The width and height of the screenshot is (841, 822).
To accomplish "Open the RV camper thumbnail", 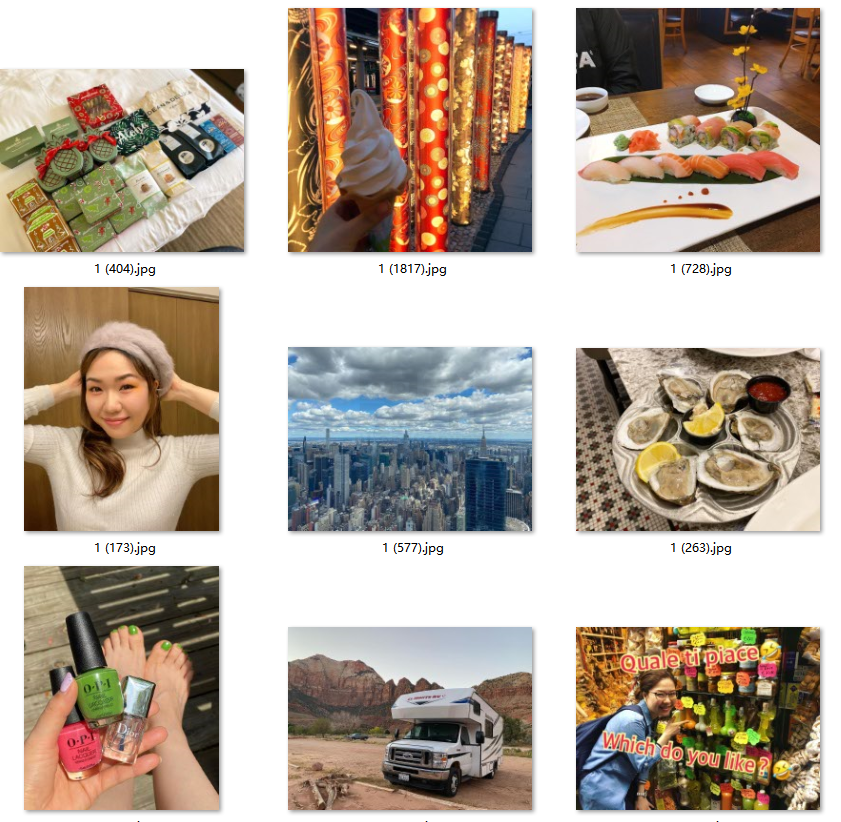I will pos(410,718).
